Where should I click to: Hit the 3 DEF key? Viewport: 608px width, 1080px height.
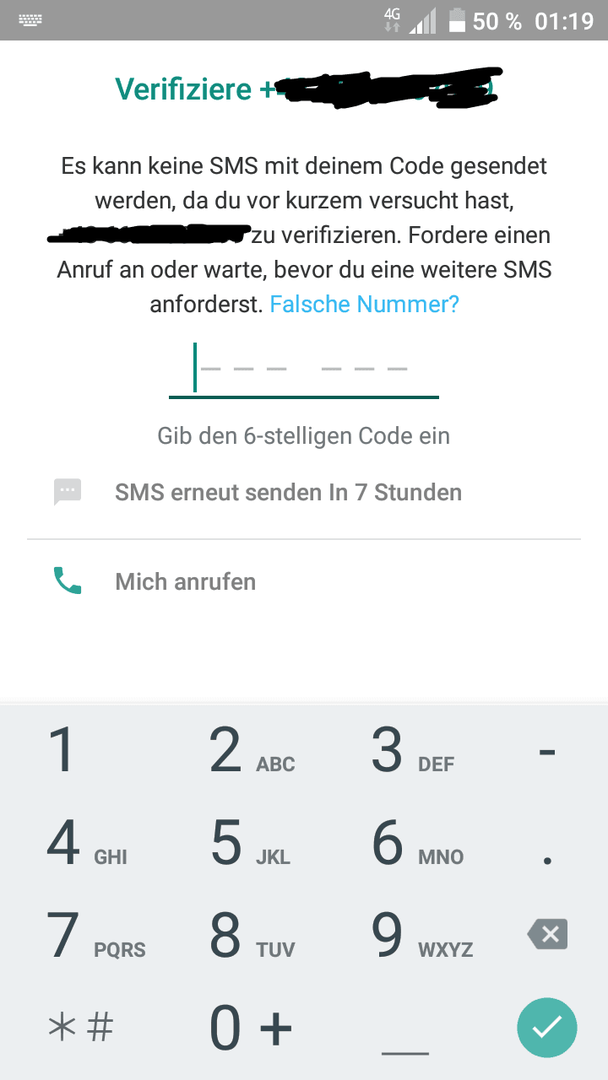pos(410,752)
